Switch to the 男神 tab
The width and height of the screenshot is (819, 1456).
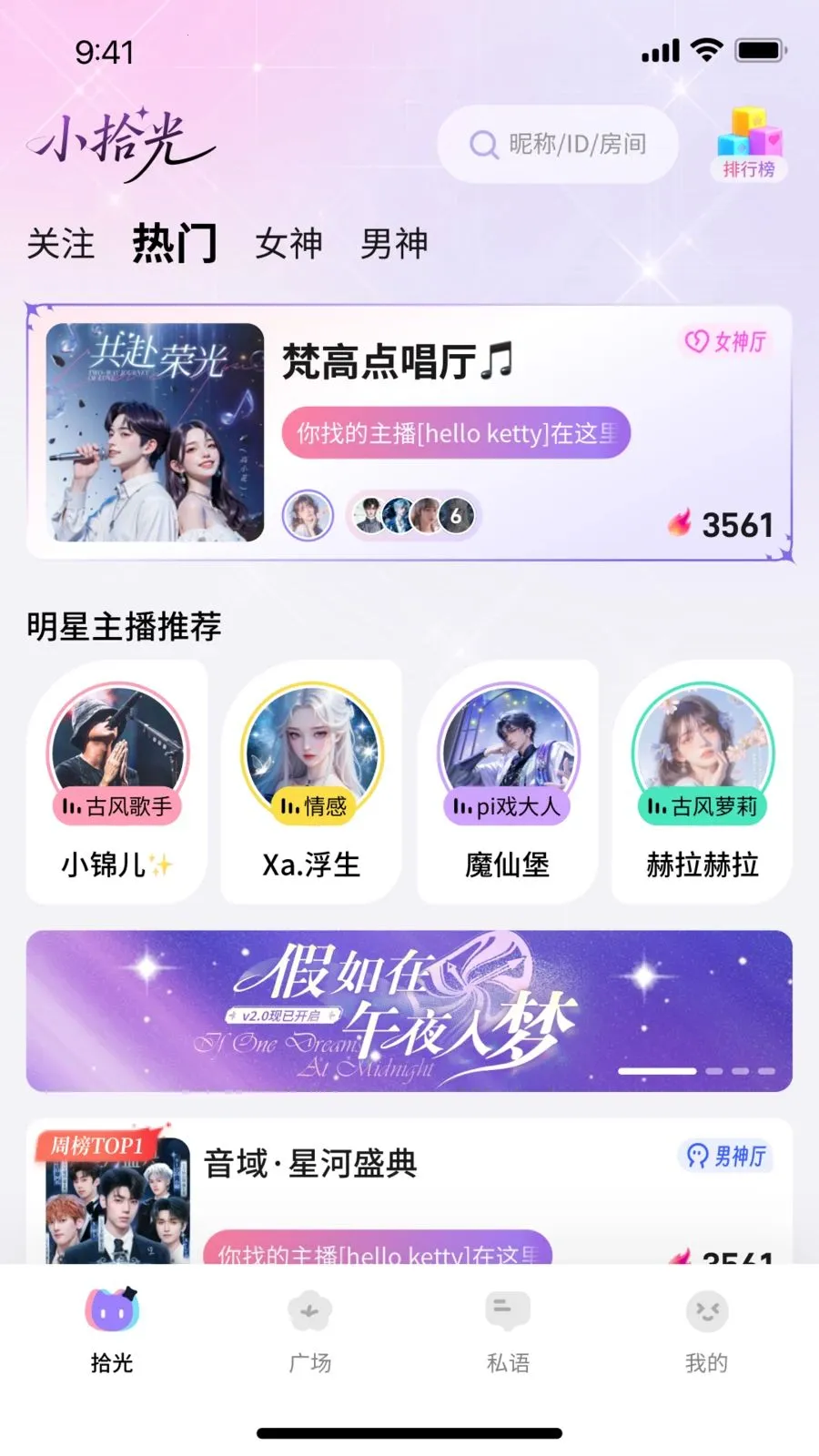click(x=393, y=244)
